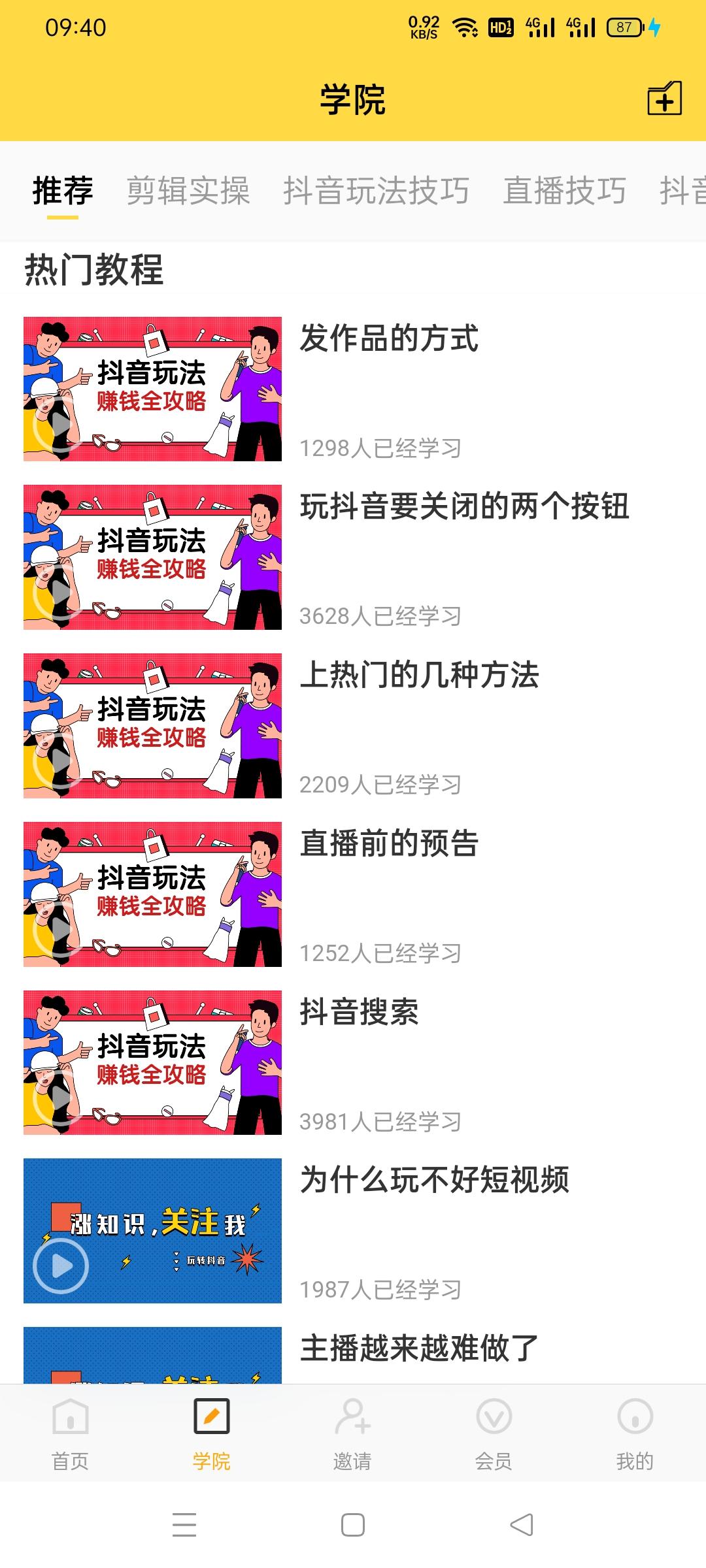
Task: Open the 直播前的预告 tutorial
Action: click(390, 843)
